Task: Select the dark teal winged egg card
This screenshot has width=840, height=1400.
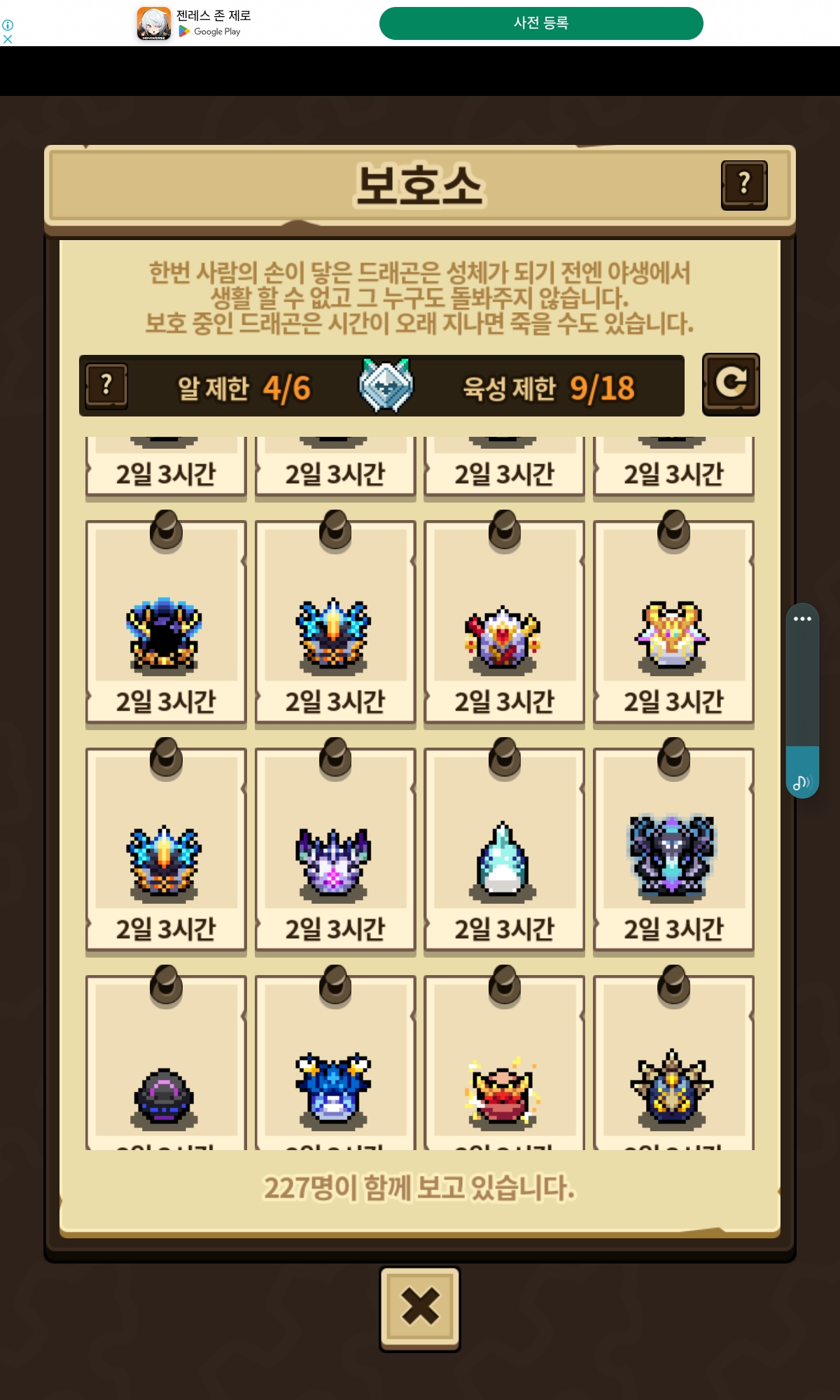Action: [x=673, y=850]
